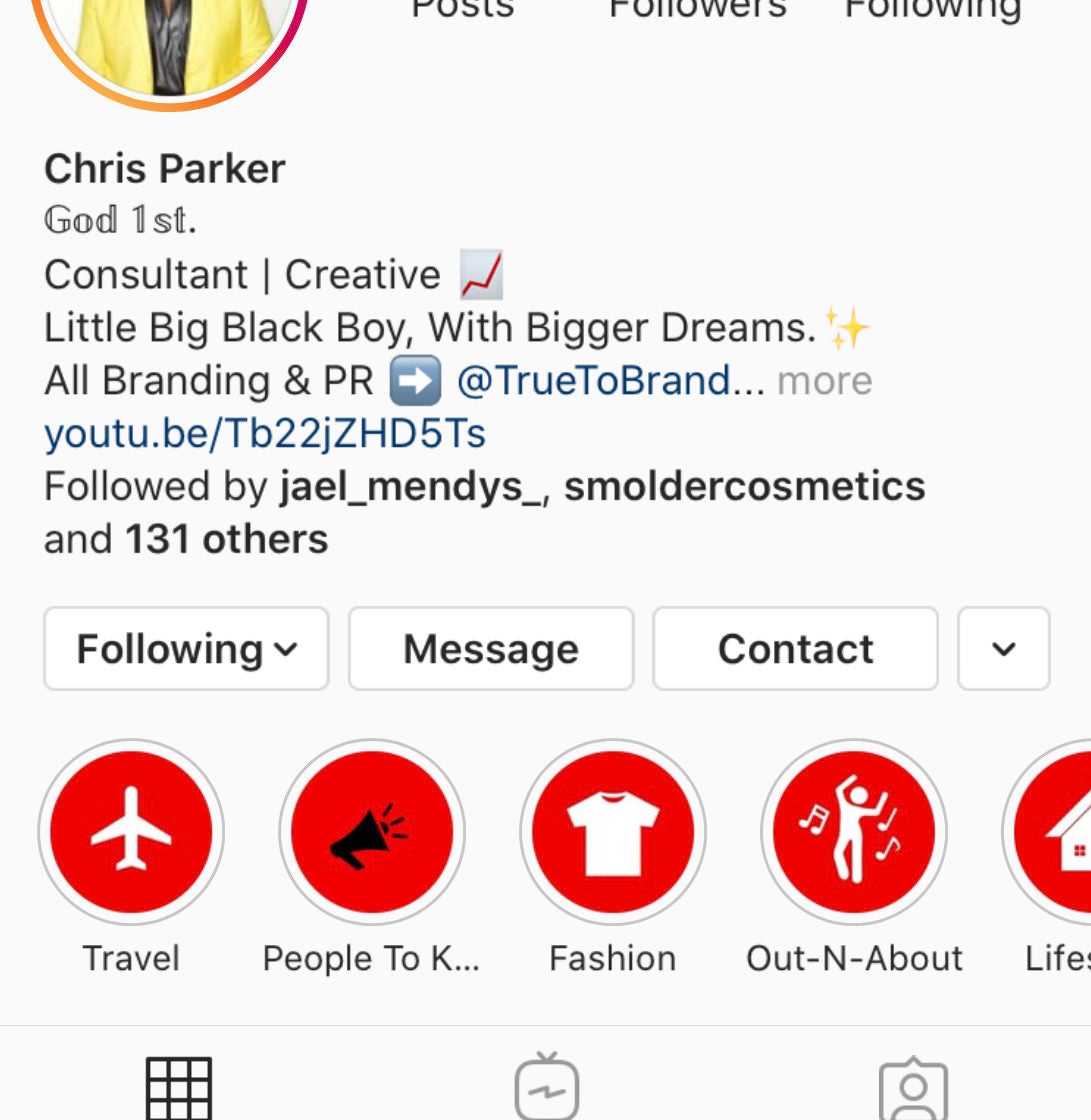Viewport: 1091px width, 1120px height.
Task: Switch to the posts grid tab
Action: pos(180,1088)
